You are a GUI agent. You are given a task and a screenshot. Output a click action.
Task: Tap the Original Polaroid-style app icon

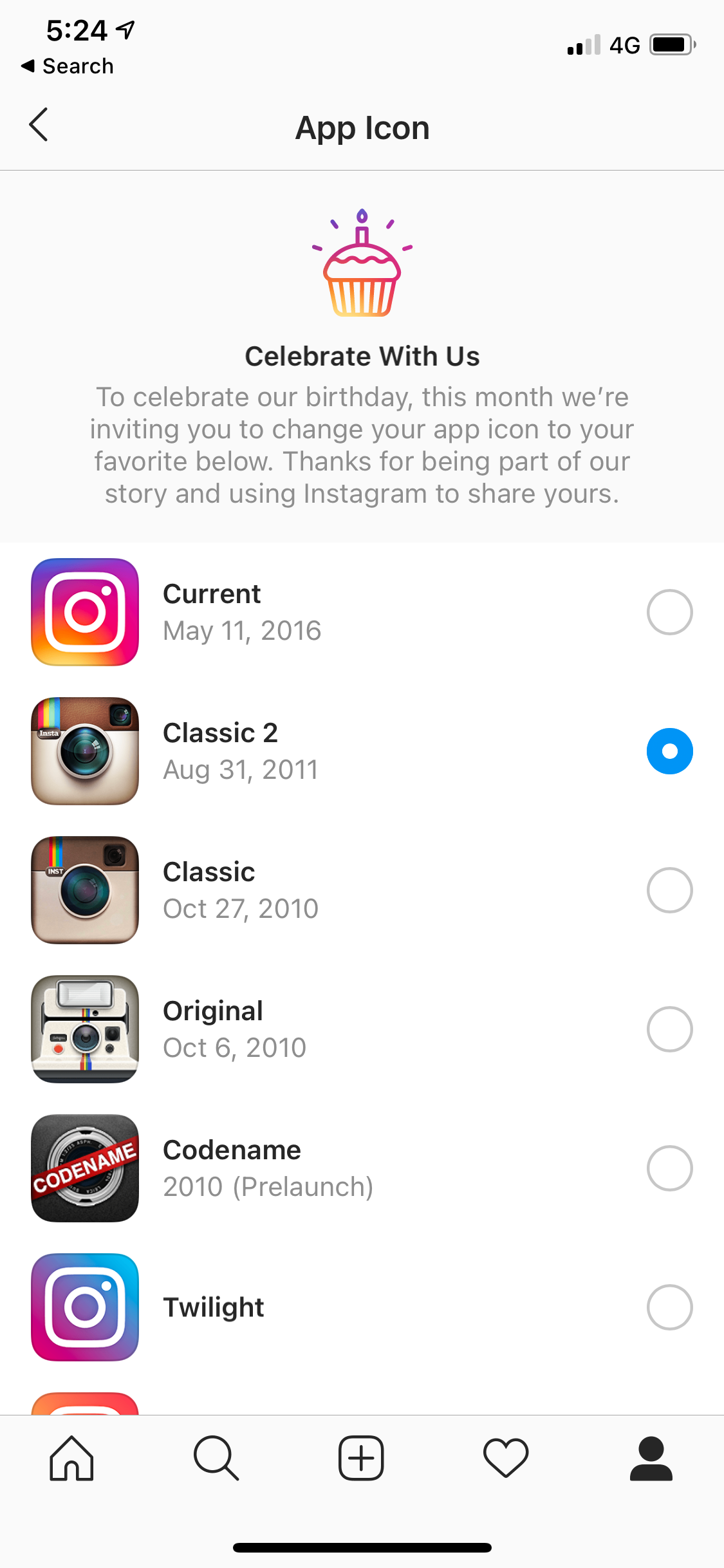84,1030
